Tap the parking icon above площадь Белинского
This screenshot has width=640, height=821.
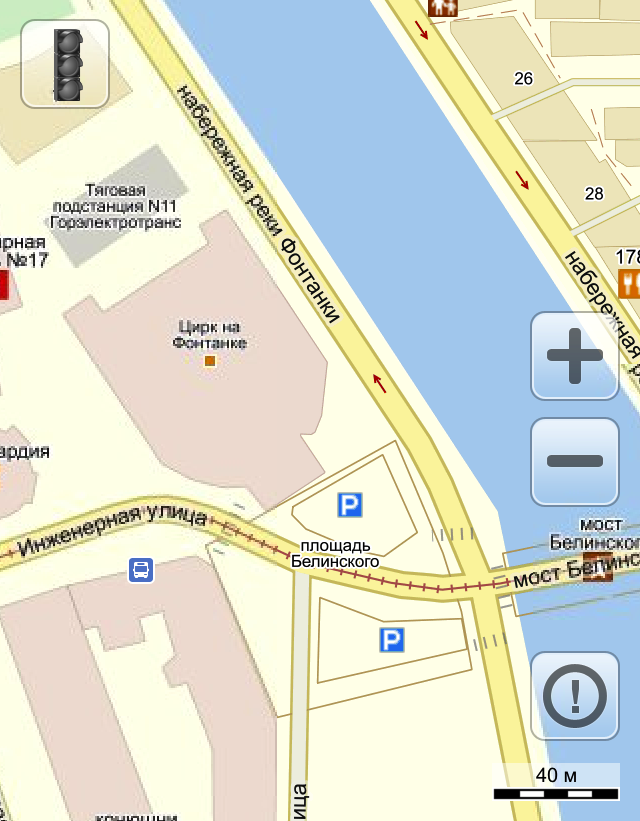pos(350,505)
